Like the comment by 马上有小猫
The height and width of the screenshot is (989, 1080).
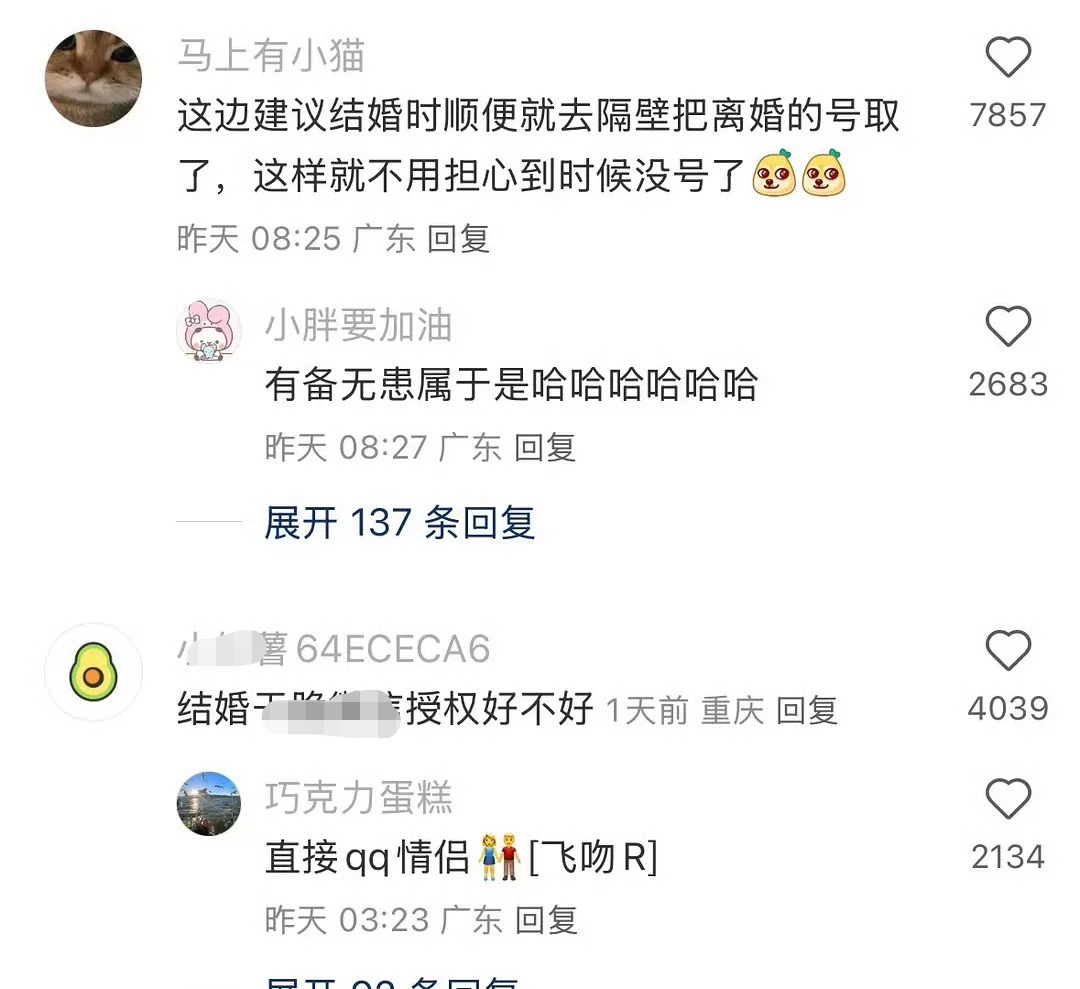[1007, 57]
